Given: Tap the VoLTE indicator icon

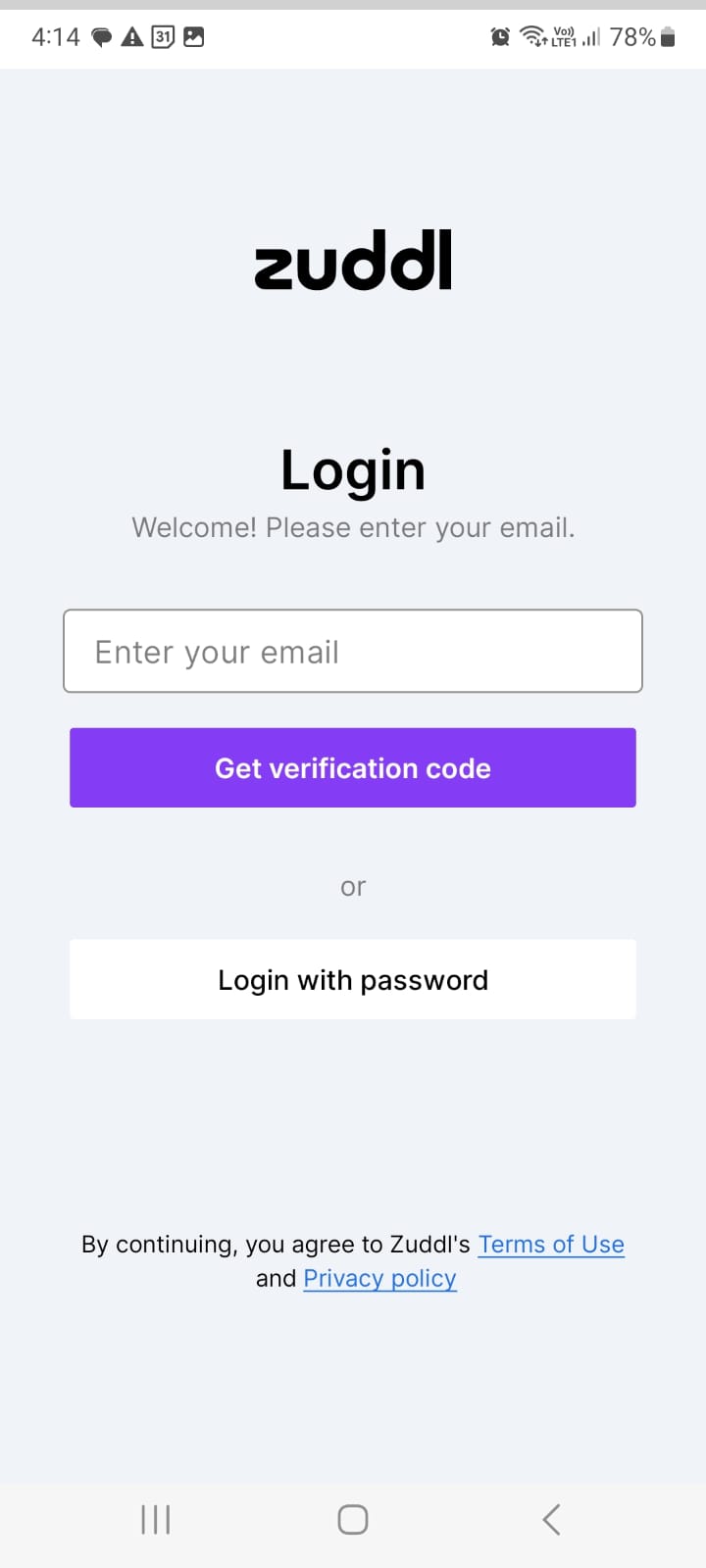Looking at the screenshot, I should pyautogui.click(x=562, y=36).
